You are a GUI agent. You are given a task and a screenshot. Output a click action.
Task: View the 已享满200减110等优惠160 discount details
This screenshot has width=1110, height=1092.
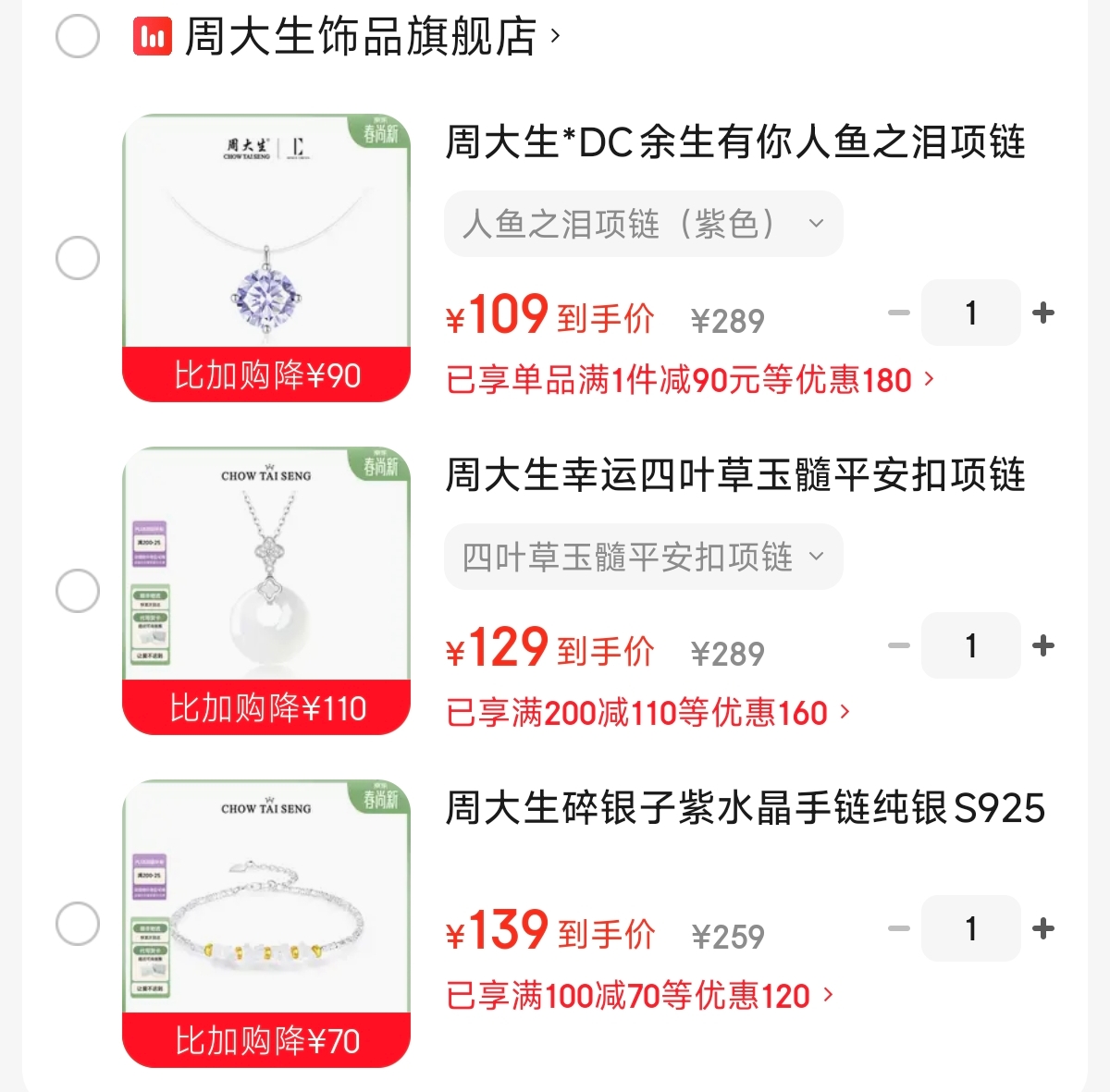tap(647, 712)
